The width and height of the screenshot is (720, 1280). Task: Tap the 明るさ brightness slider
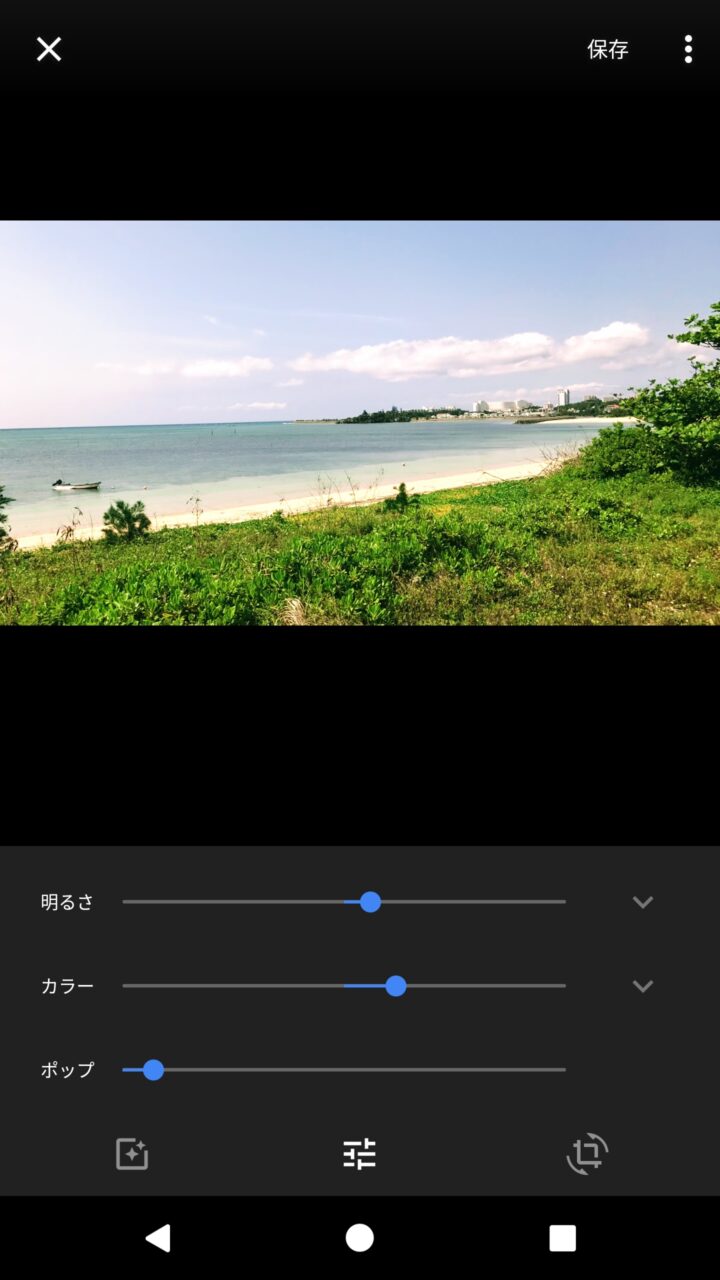coord(370,902)
